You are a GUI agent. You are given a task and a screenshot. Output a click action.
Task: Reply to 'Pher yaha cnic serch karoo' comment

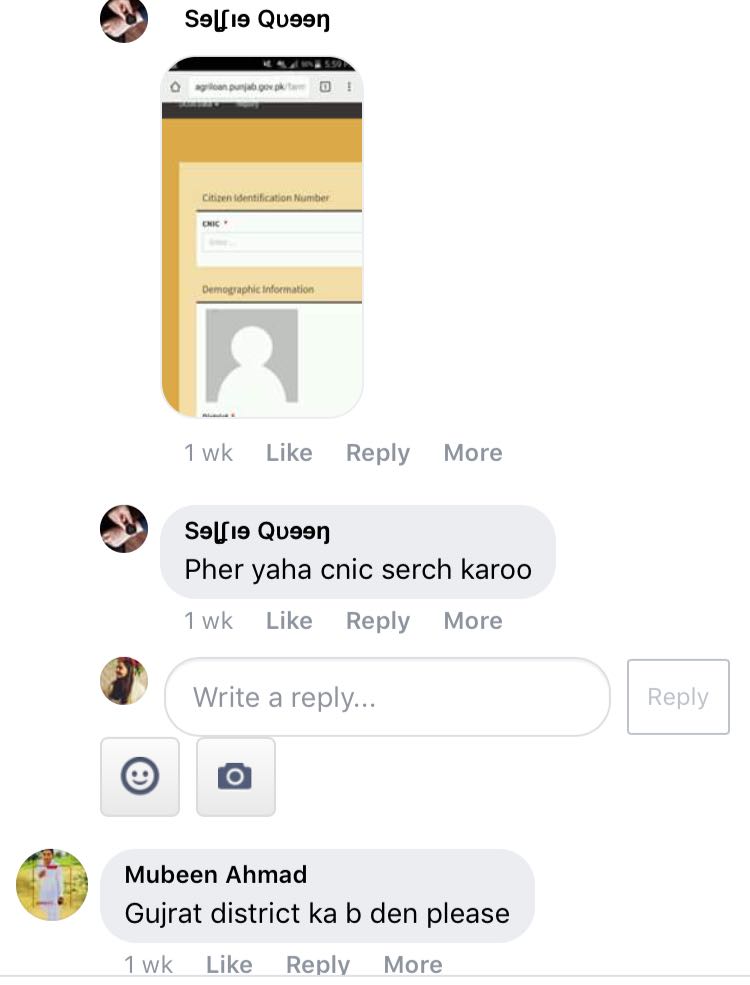[x=377, y=621]
